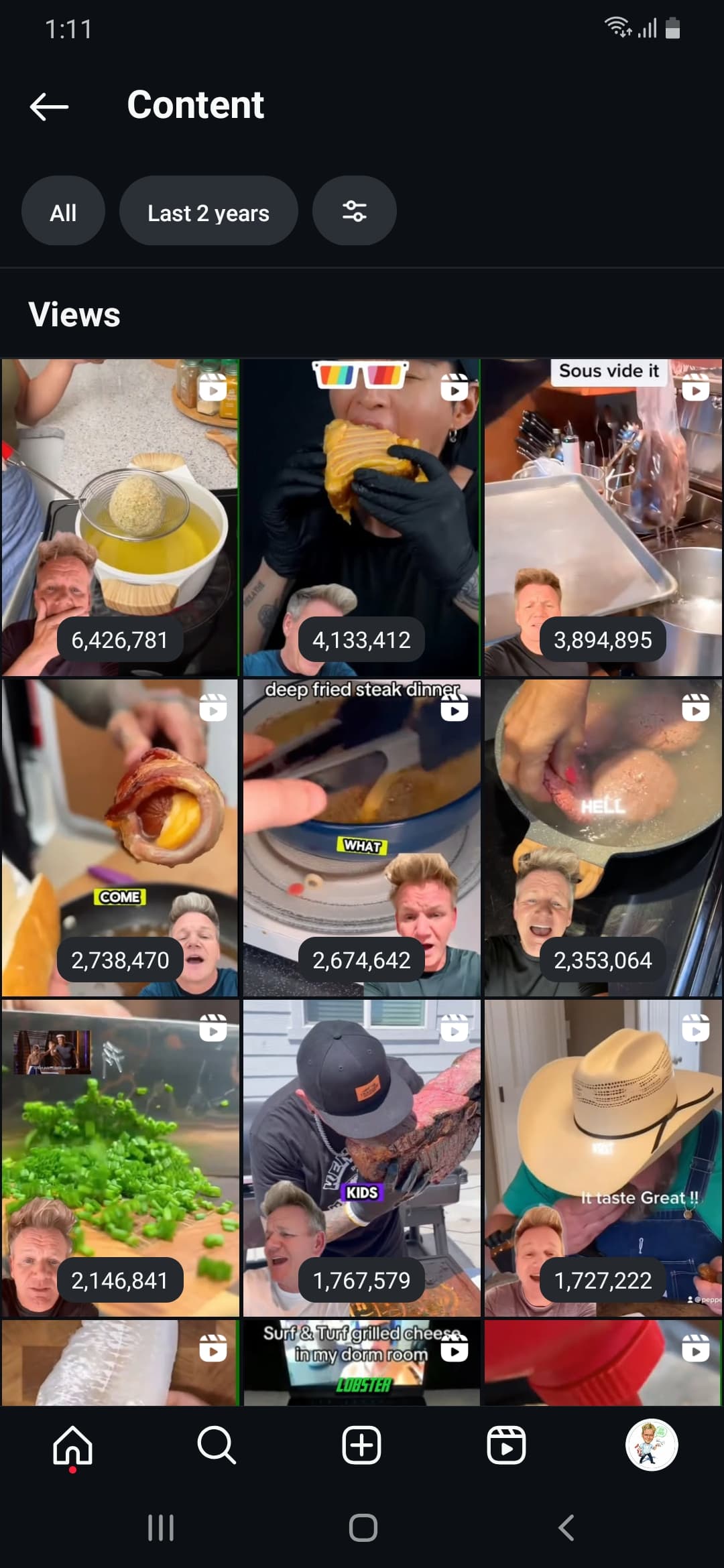Open the It taste Great reel
724x1568 pixels.
[603, 1158]
